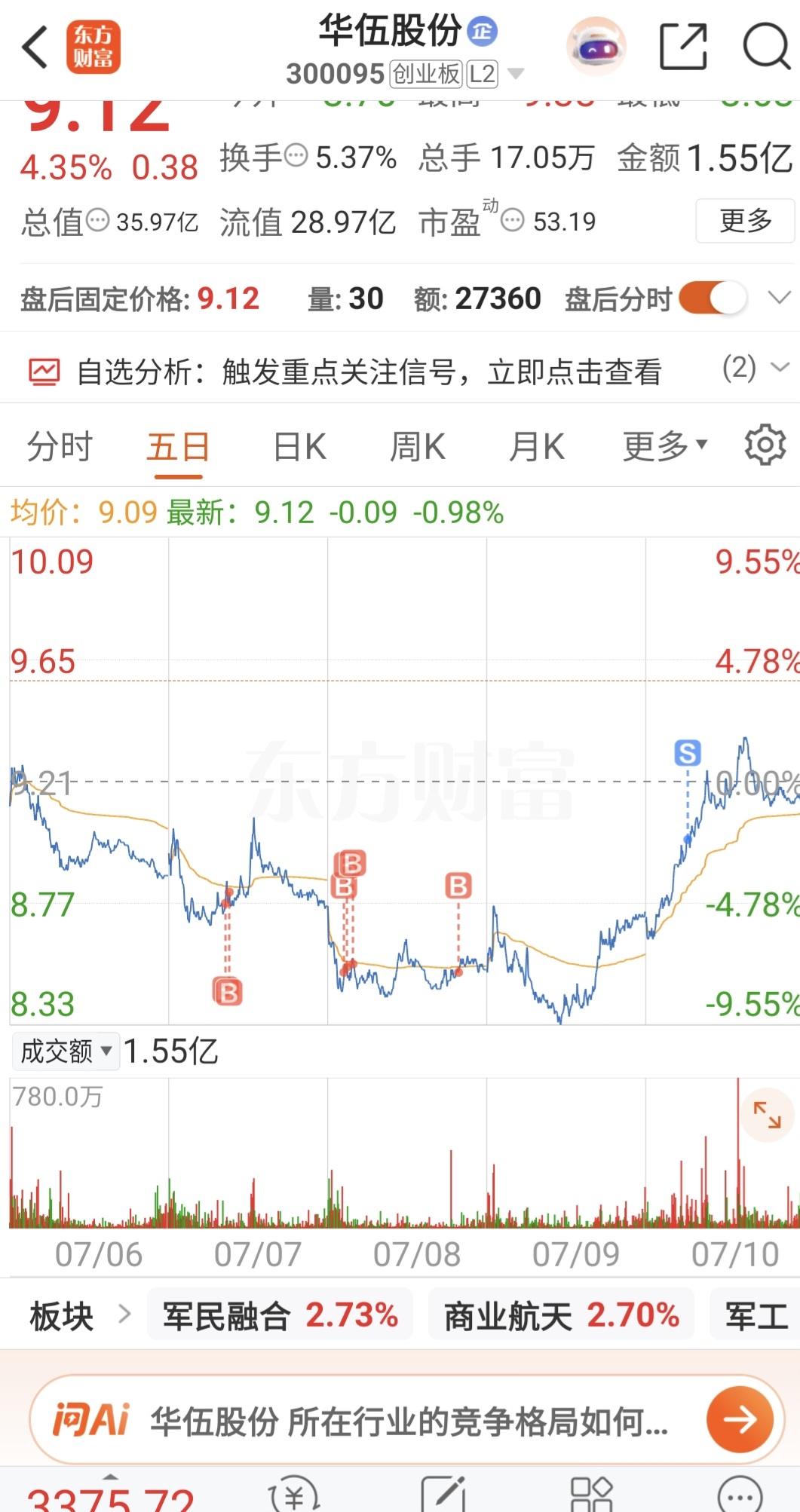Select the 周K chart tab
The image size is (800, 1512).
click(x=417, y=447)
